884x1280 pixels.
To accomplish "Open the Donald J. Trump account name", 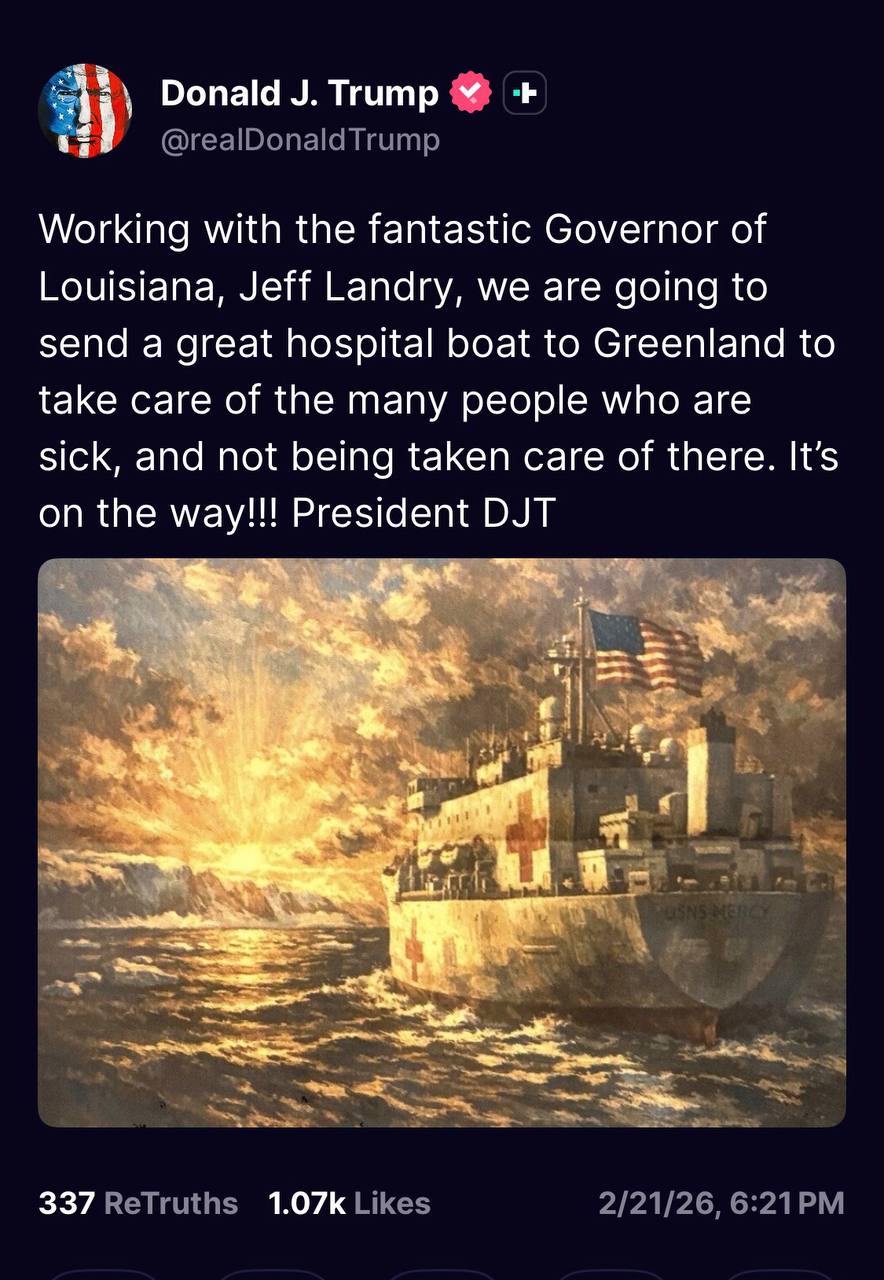I will pos(299,94).
